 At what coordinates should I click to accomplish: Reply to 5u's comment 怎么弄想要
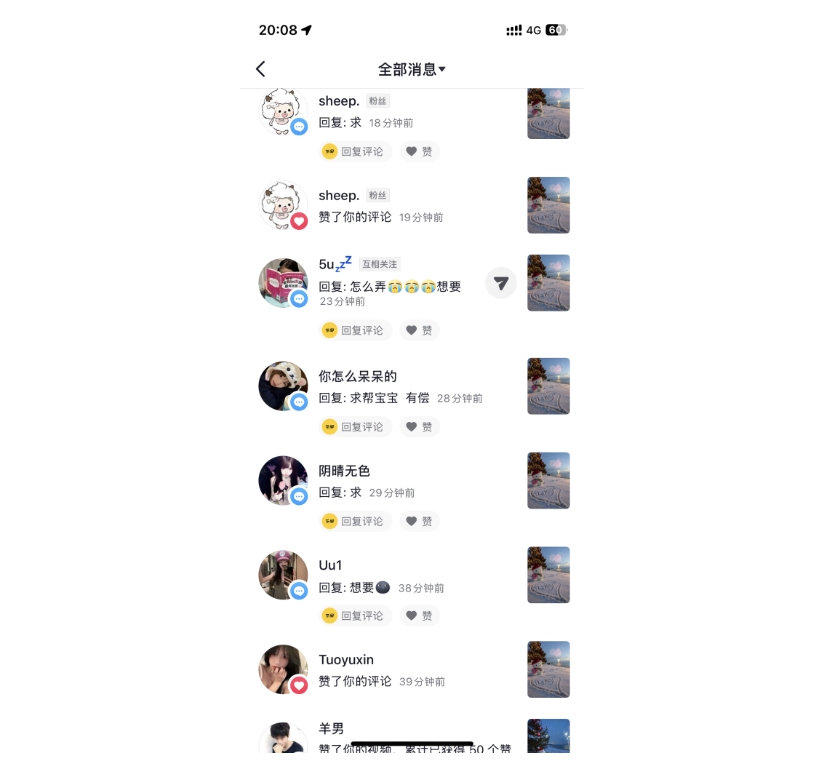coord(354,330)
